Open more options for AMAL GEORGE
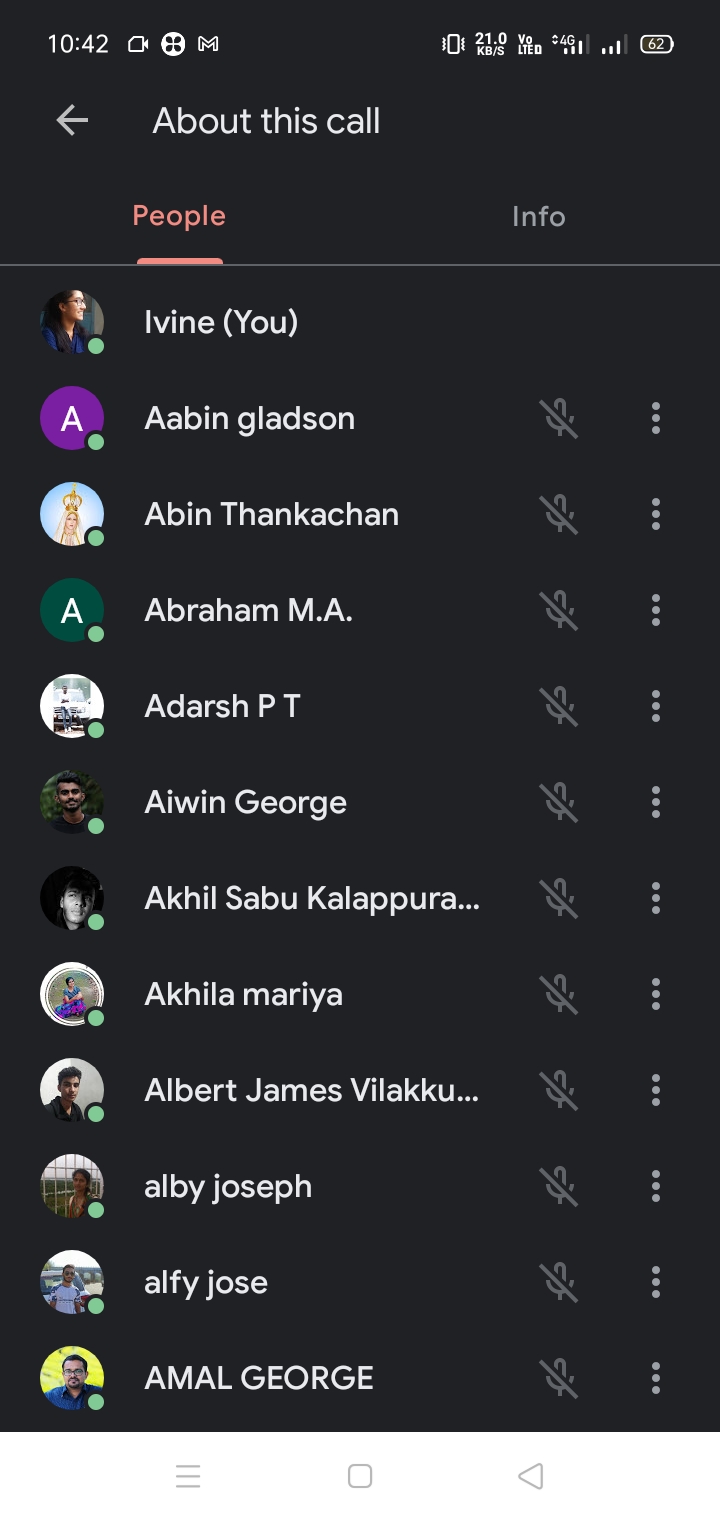 click(x=656, y=1378)
